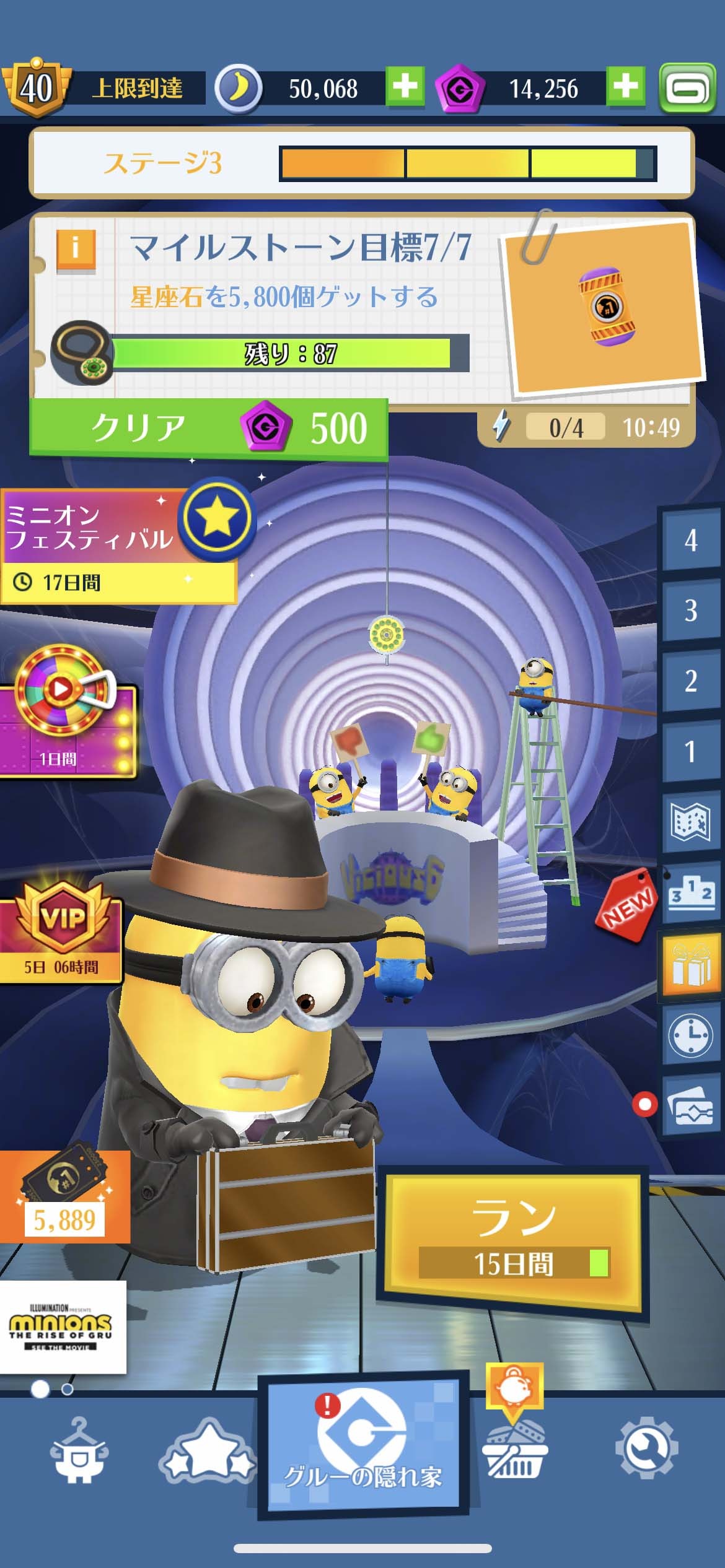Add more bananas with plus button
This screenshot has height=1568, width=725.
[405, 87]
